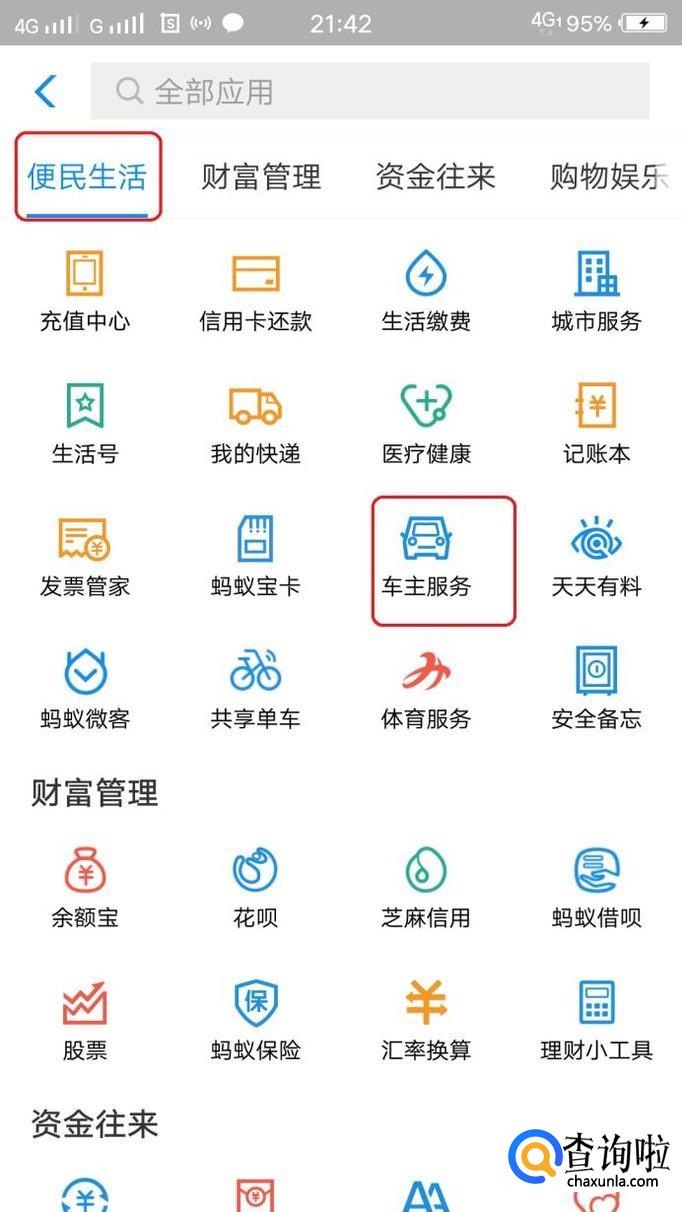Open 芝麻信用
The height and width of the screenshot is (1212, 682).
click(x=426, y=886)
